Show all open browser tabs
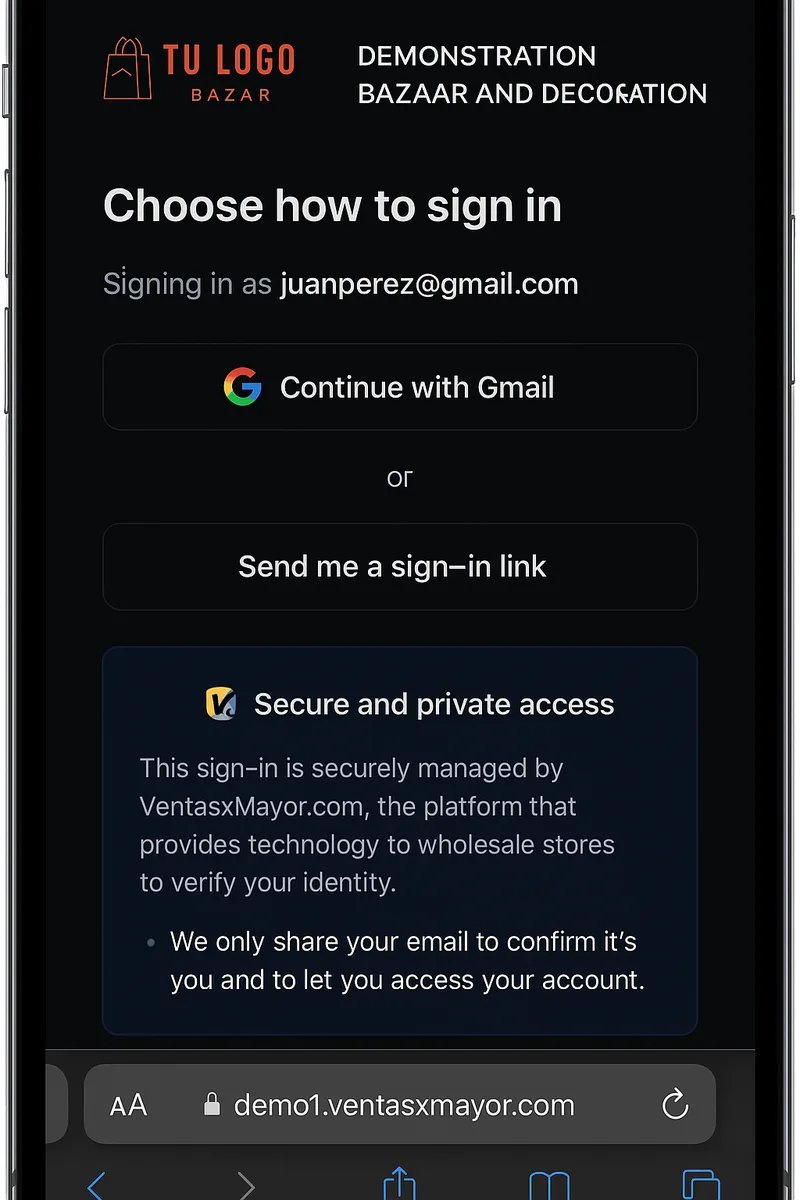The width and height of the screenshot is (800, 1200). 700,1186
